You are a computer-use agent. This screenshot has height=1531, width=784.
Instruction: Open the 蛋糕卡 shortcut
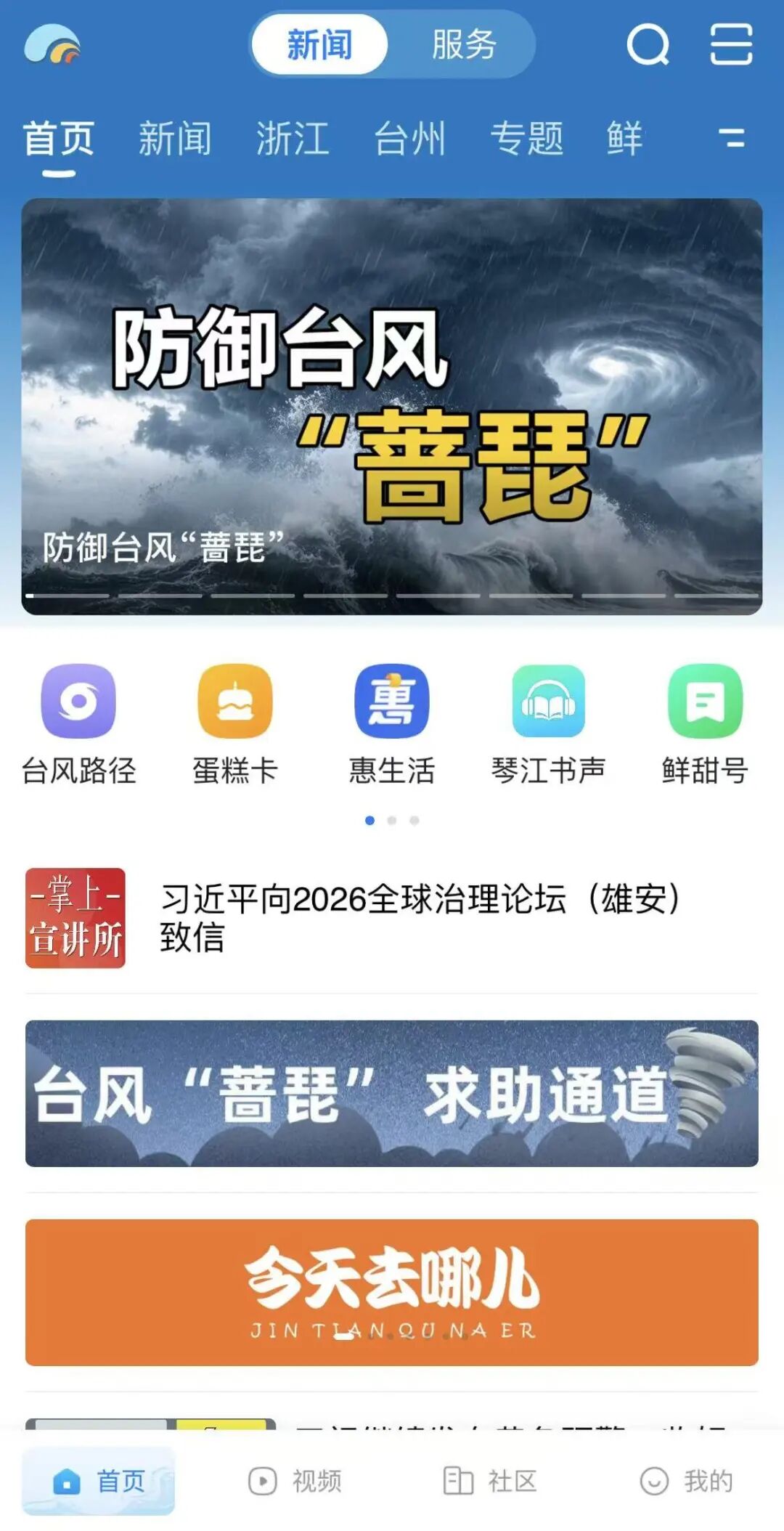click(x=235, y=724)
